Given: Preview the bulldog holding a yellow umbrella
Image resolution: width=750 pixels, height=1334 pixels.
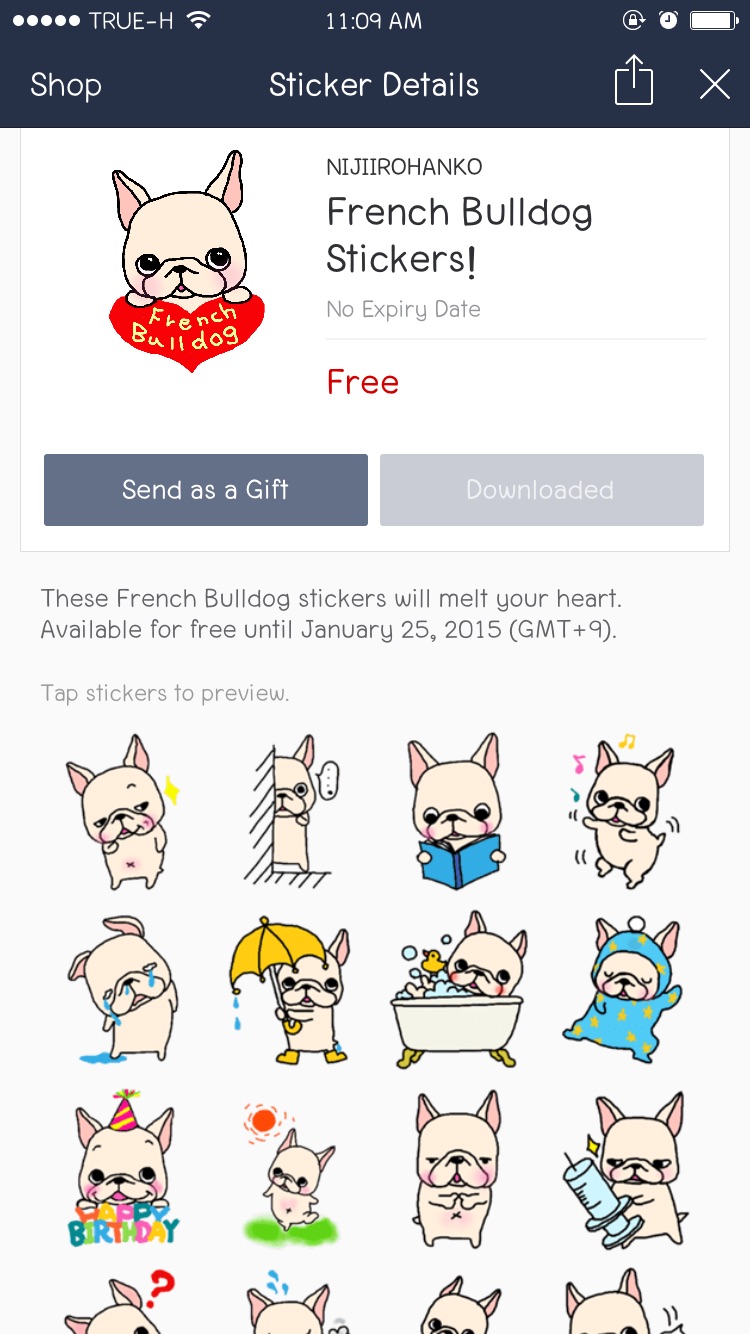Looking at the screenshot, I should 288,988.
